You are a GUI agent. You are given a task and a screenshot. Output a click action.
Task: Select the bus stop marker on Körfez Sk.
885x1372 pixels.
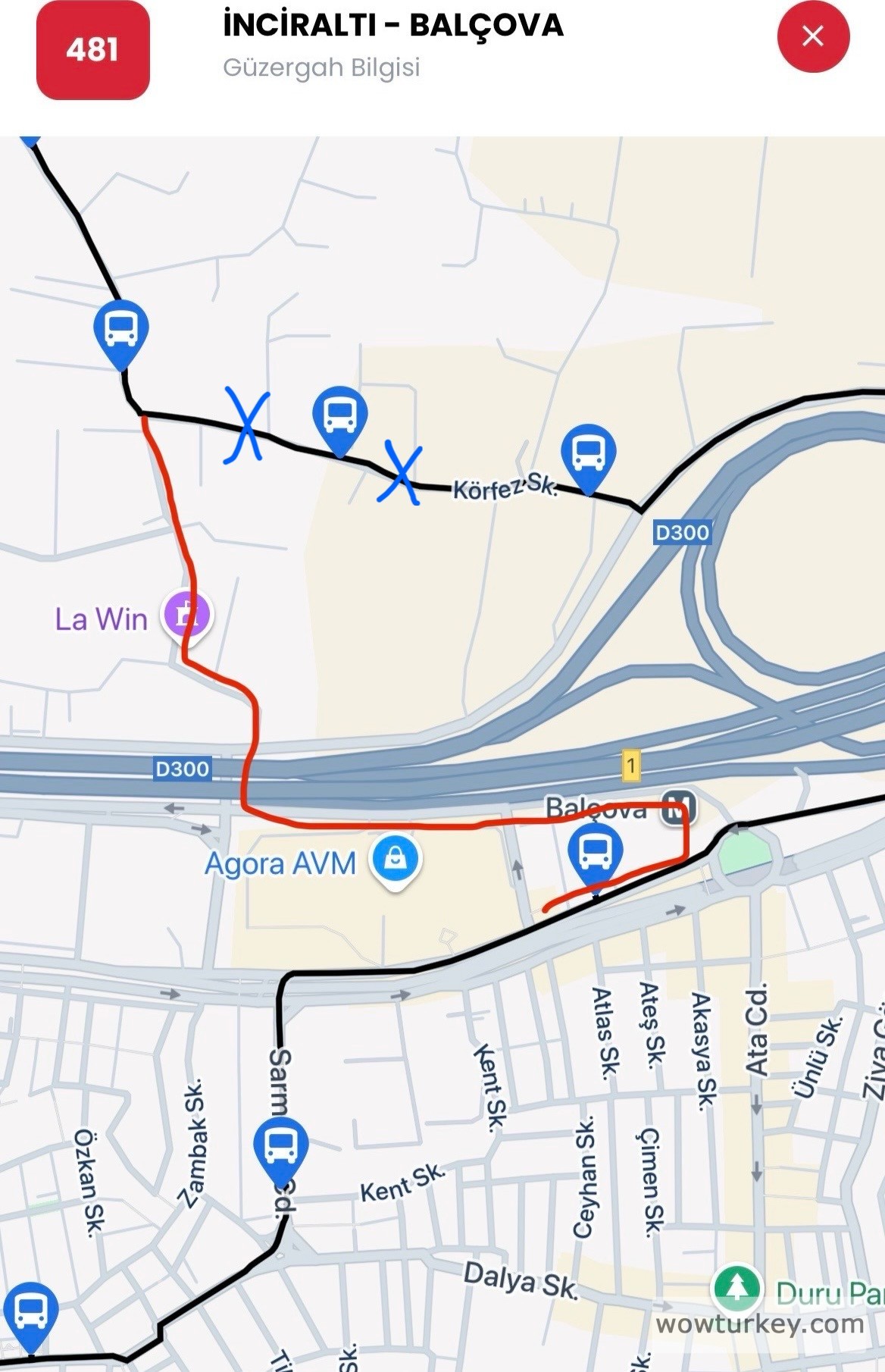click(x=588, y=453)
